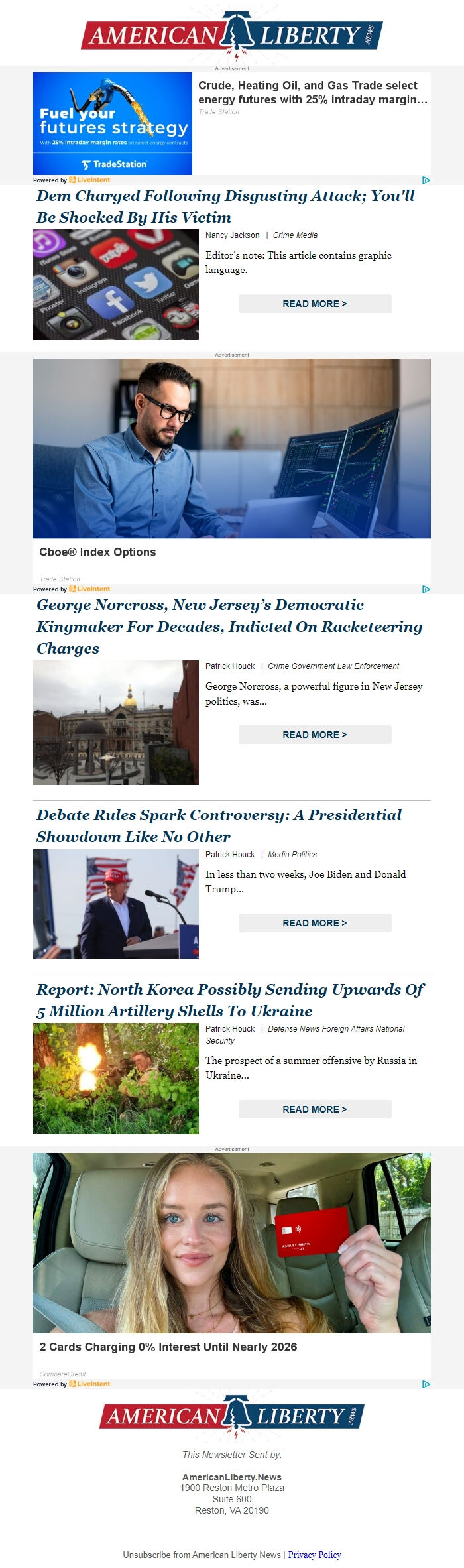
Task: Tap READ MORE for Biden Trump debate article
Action: 315,923
